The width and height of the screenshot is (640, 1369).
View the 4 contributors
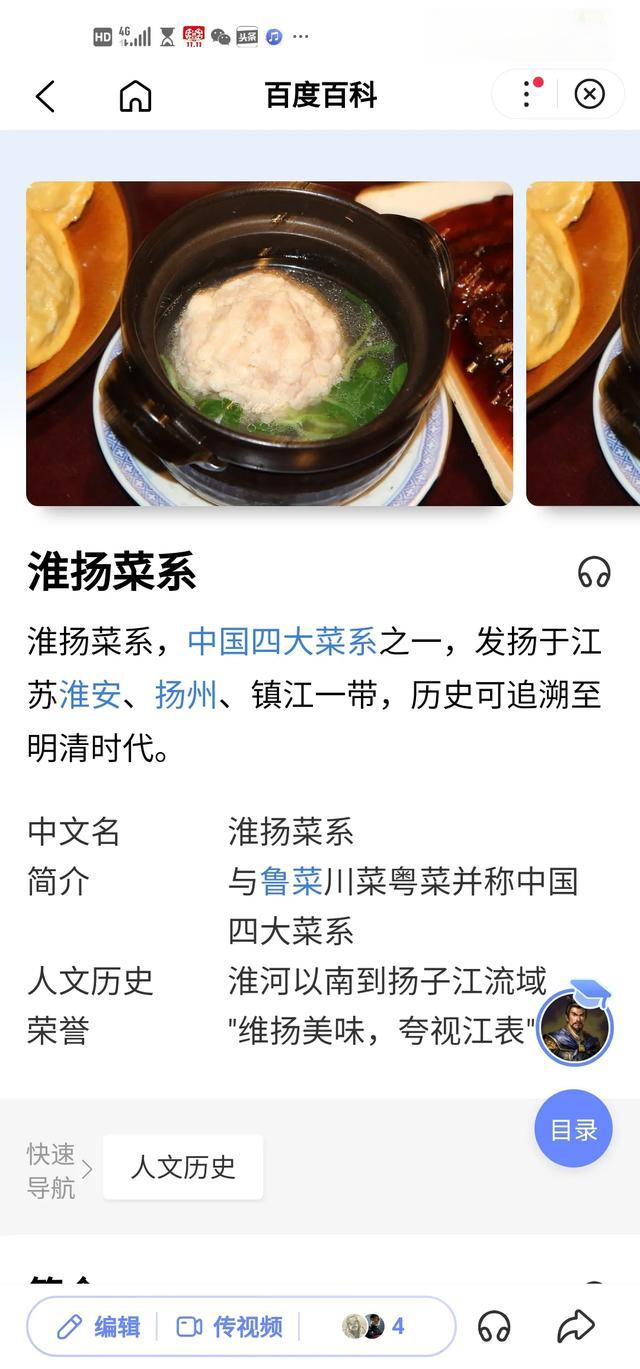[374, 1327]
